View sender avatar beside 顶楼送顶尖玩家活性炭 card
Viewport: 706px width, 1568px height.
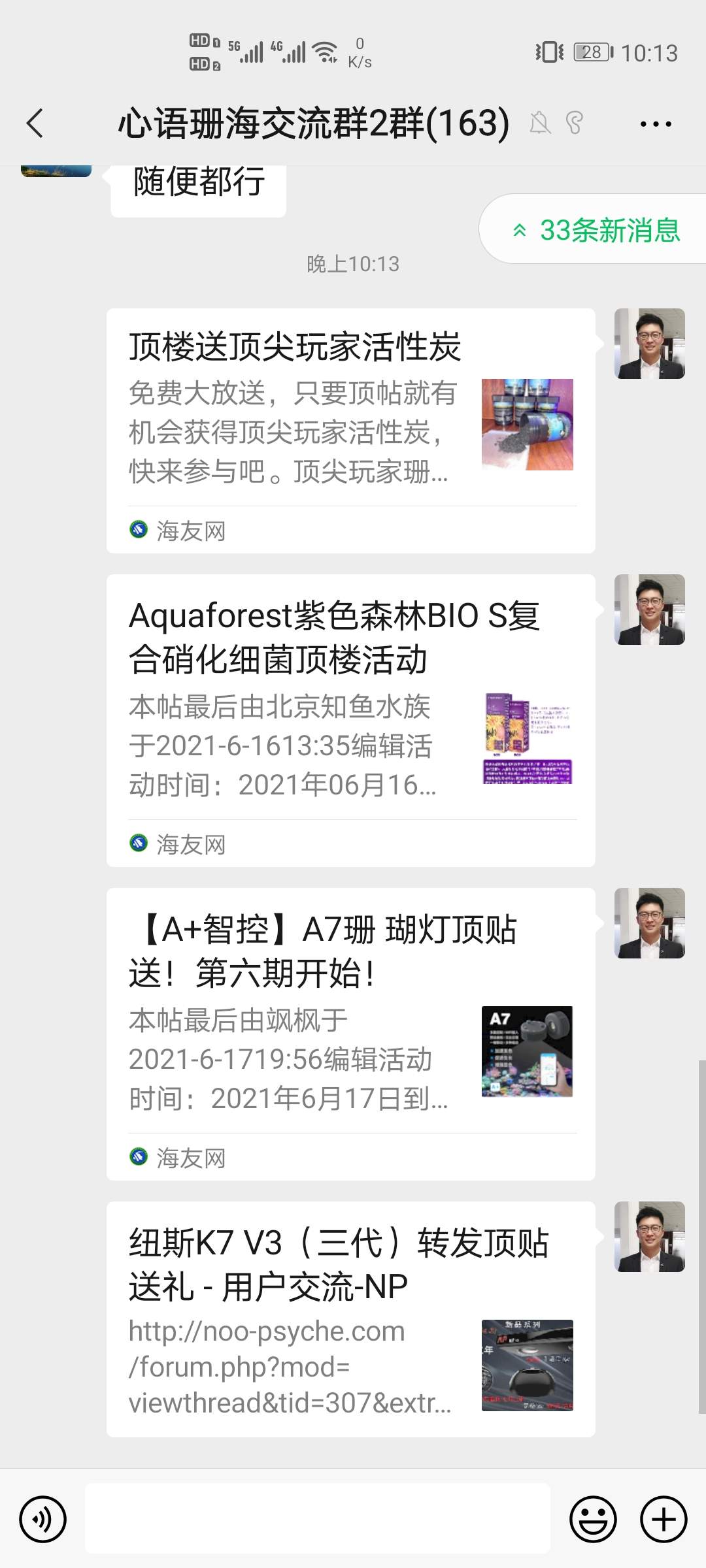tap(649, 344)
